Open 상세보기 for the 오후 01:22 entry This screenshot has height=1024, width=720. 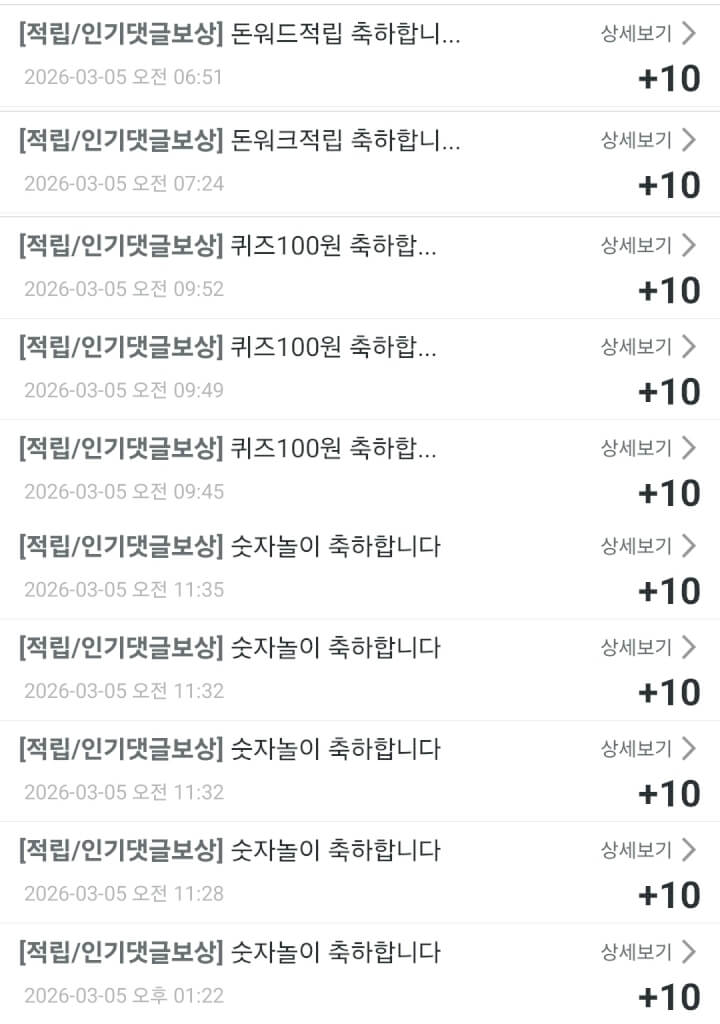point(648,951)
